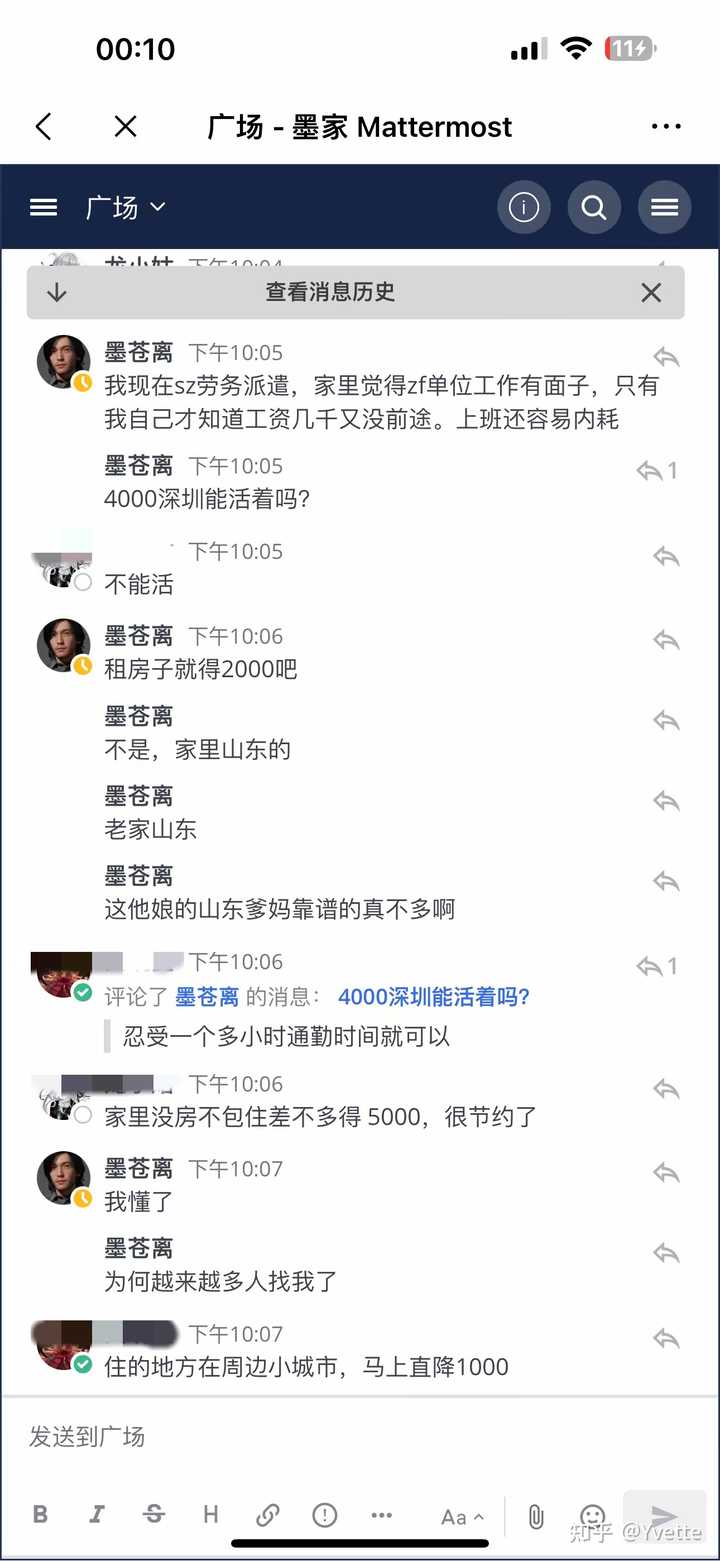Expand the 广场 channel dropdown
Screen dimensions: 720x1561
pyautogui.click(x=125, y=207)
